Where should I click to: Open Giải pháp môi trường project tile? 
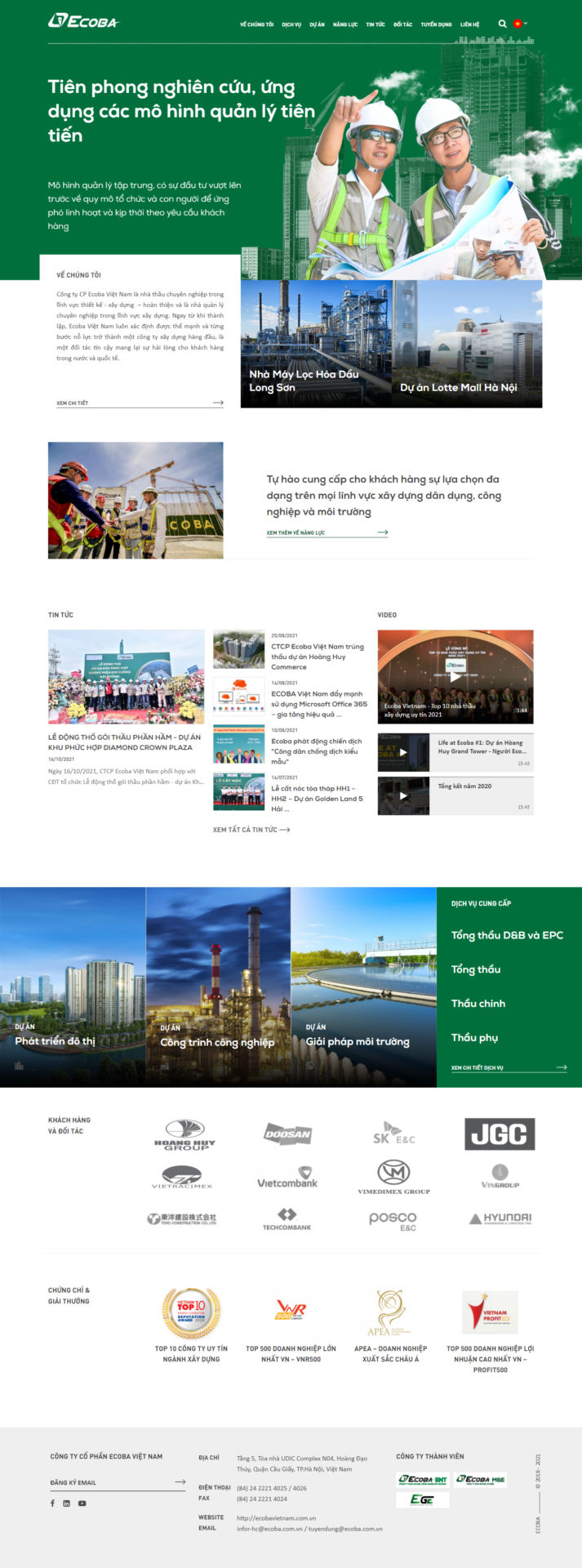[363, 987]
